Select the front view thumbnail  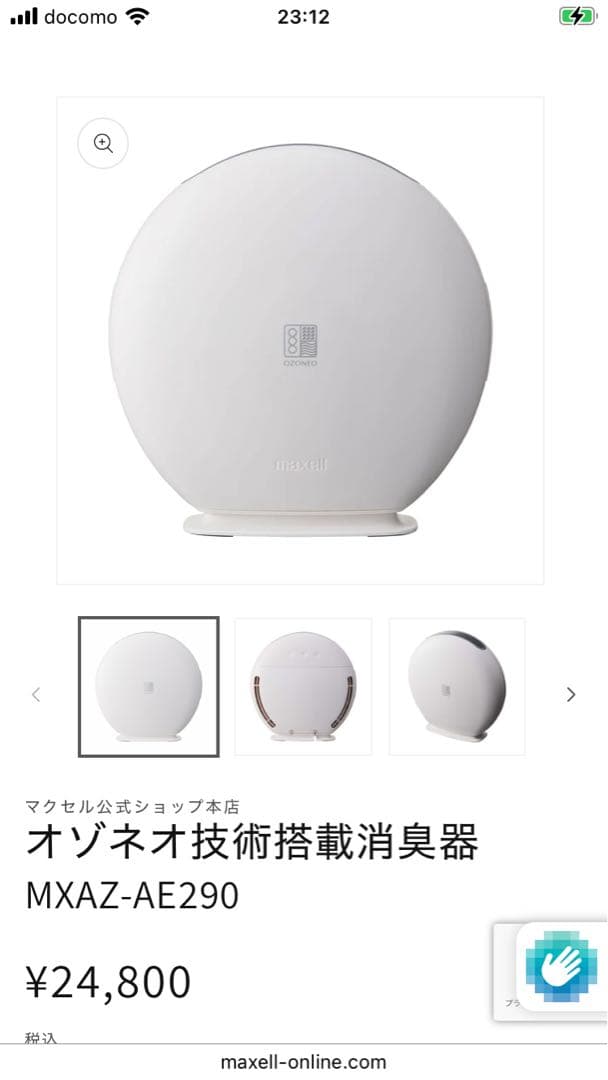(x=149, y=687)
